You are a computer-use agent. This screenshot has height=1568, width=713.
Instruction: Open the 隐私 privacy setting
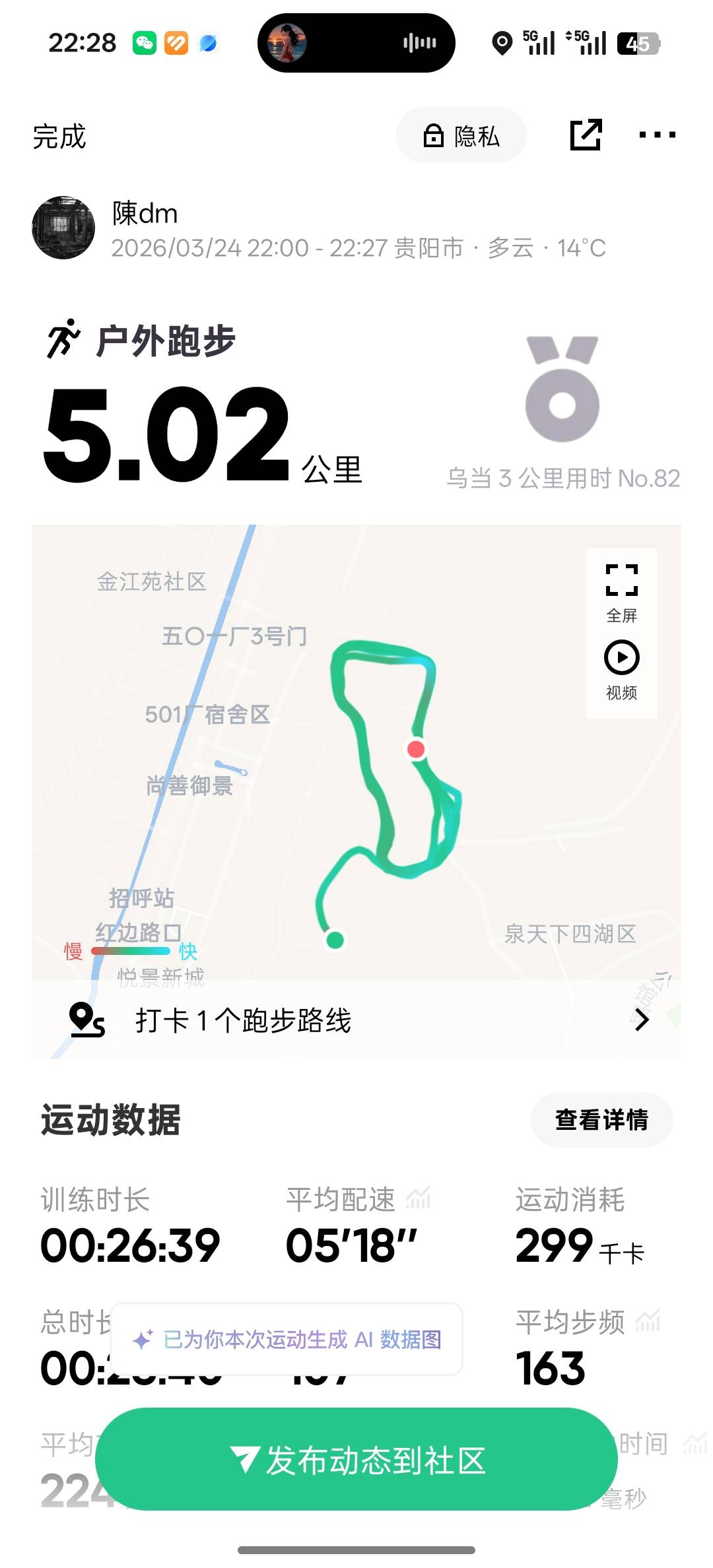(x=461, y=136)
